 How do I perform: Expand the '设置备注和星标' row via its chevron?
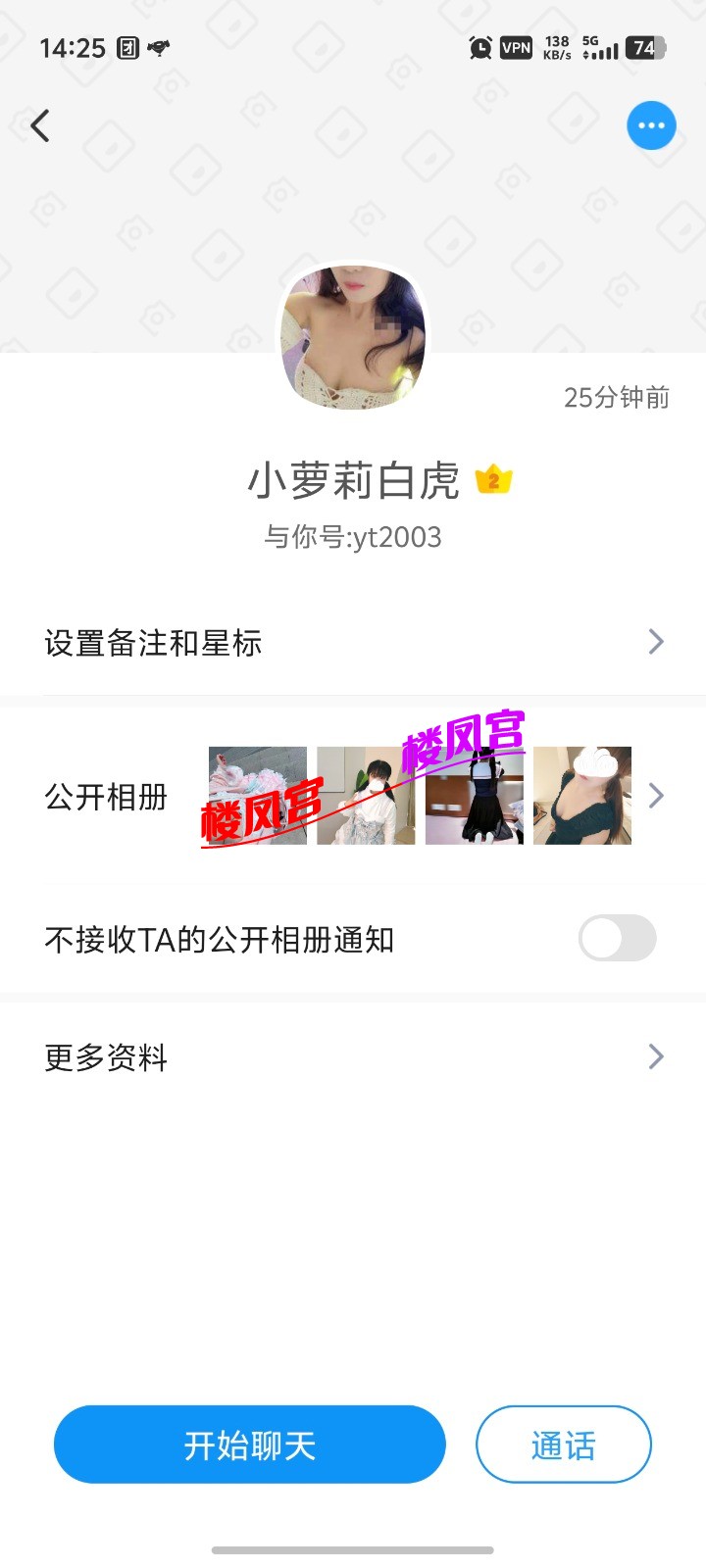coord(656,642)
